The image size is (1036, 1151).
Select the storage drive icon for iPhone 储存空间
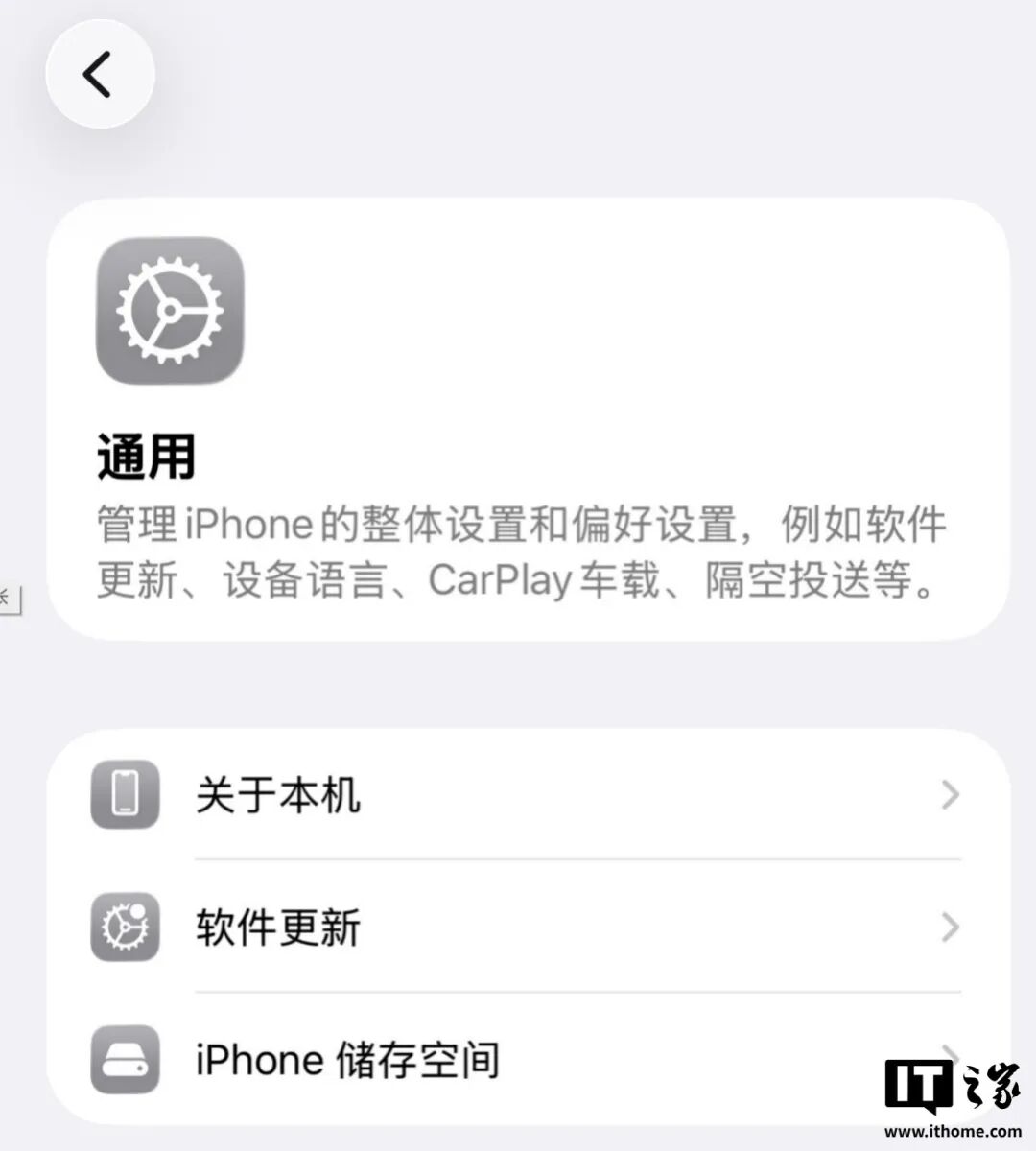click(x=124, y=1059)
